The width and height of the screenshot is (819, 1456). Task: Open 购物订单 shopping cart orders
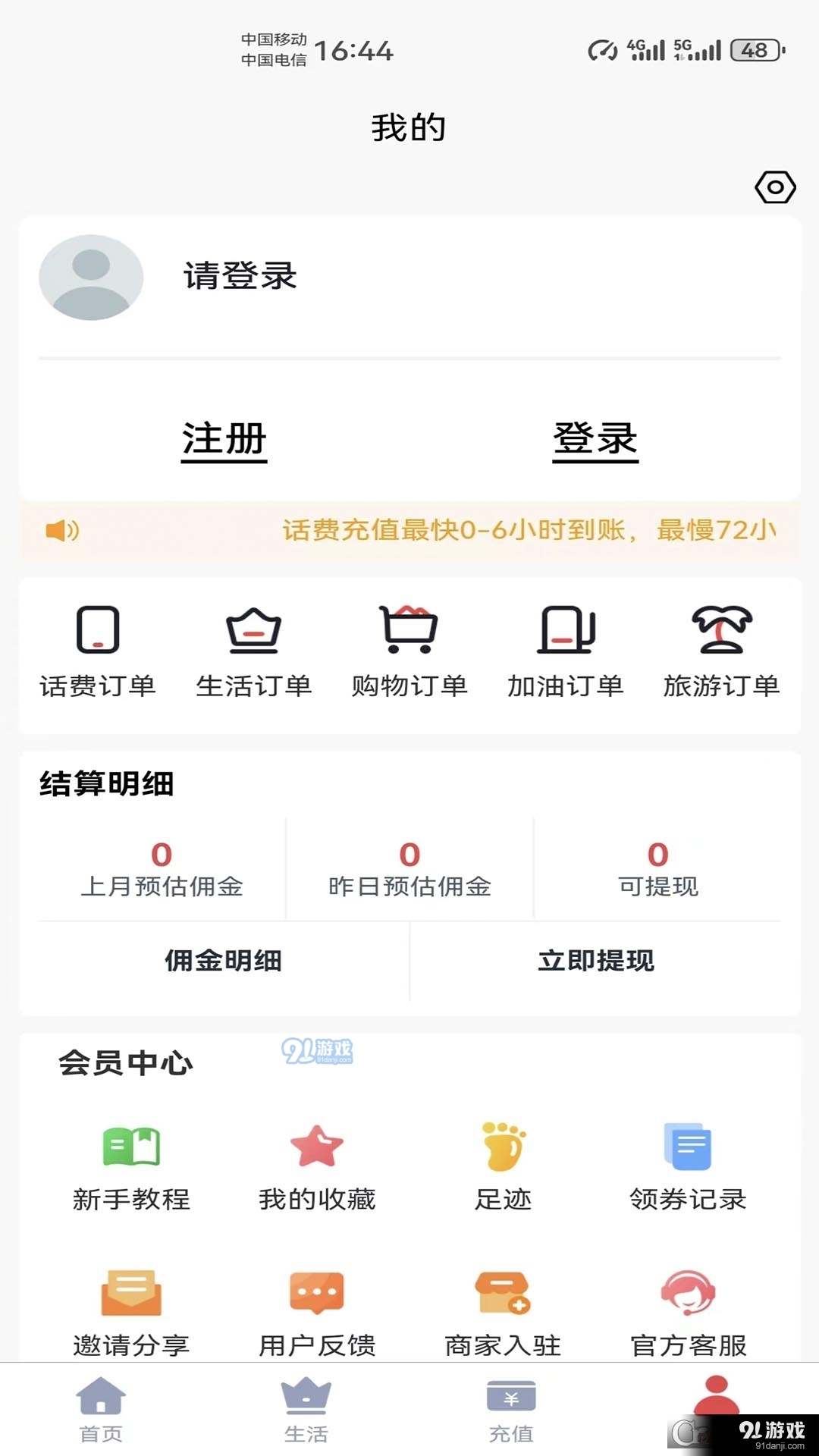coord(409,652)
